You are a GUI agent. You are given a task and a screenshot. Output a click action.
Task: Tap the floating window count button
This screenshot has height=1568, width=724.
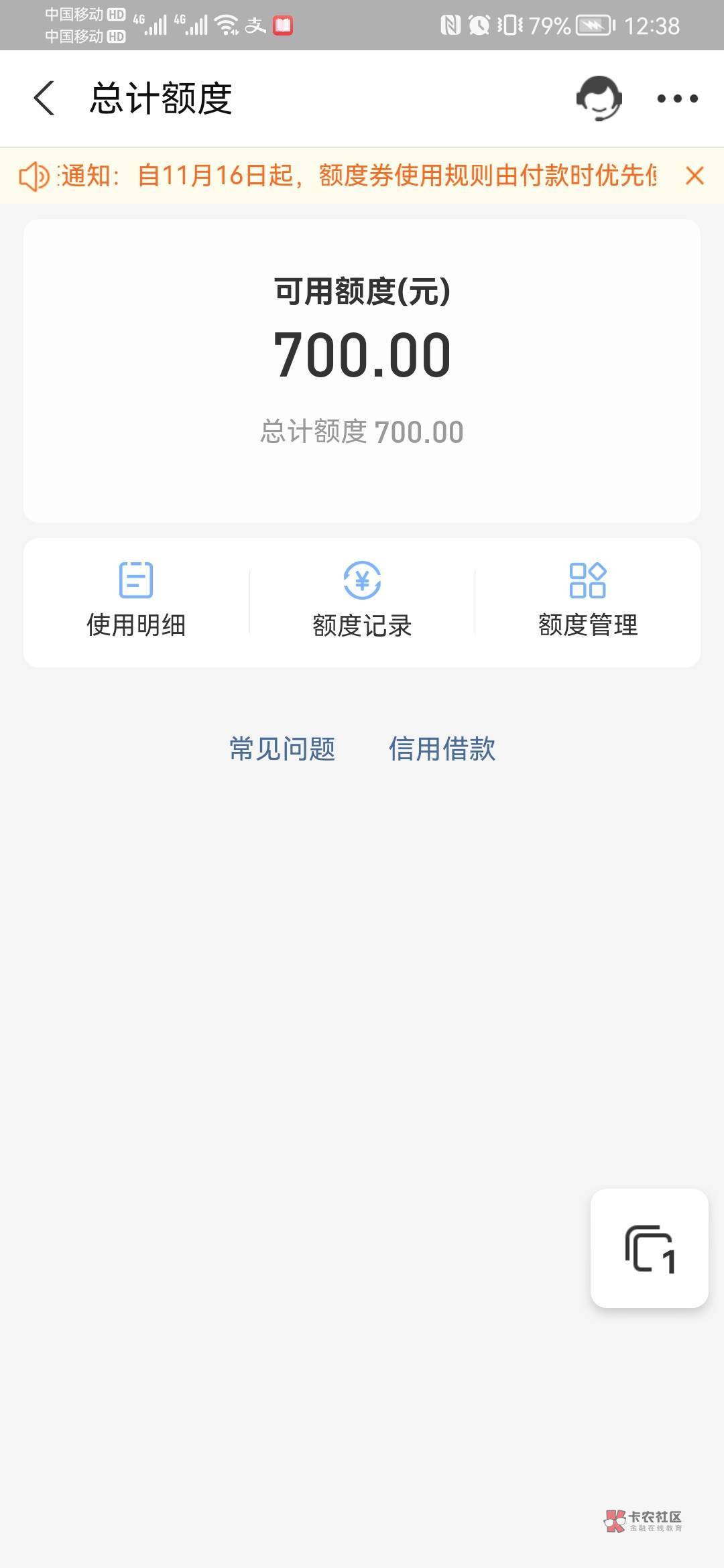coord(649,1248)
